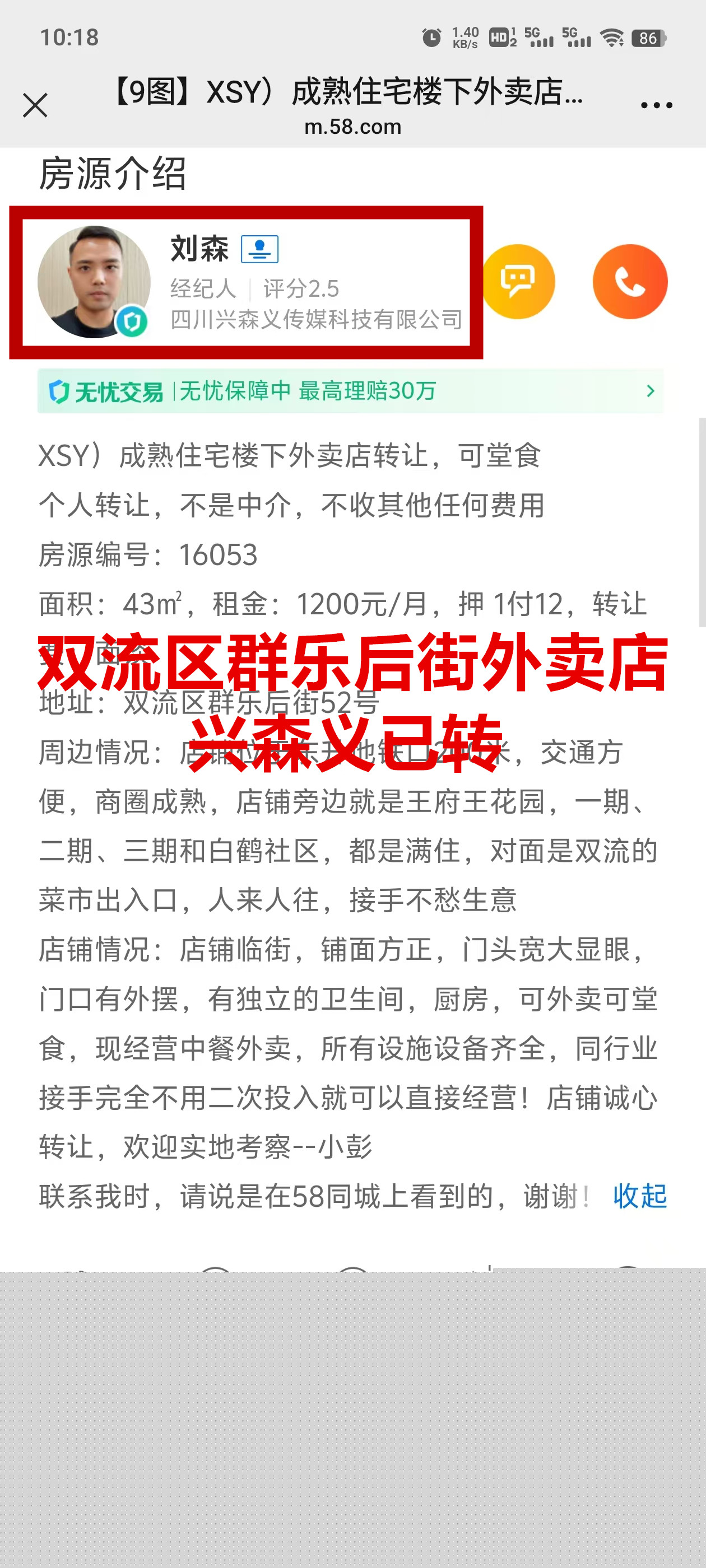Viewport: 706px width, 1568px height.
Task: Collapse the listing description with 收起
Action: (x=639, y=1196)
